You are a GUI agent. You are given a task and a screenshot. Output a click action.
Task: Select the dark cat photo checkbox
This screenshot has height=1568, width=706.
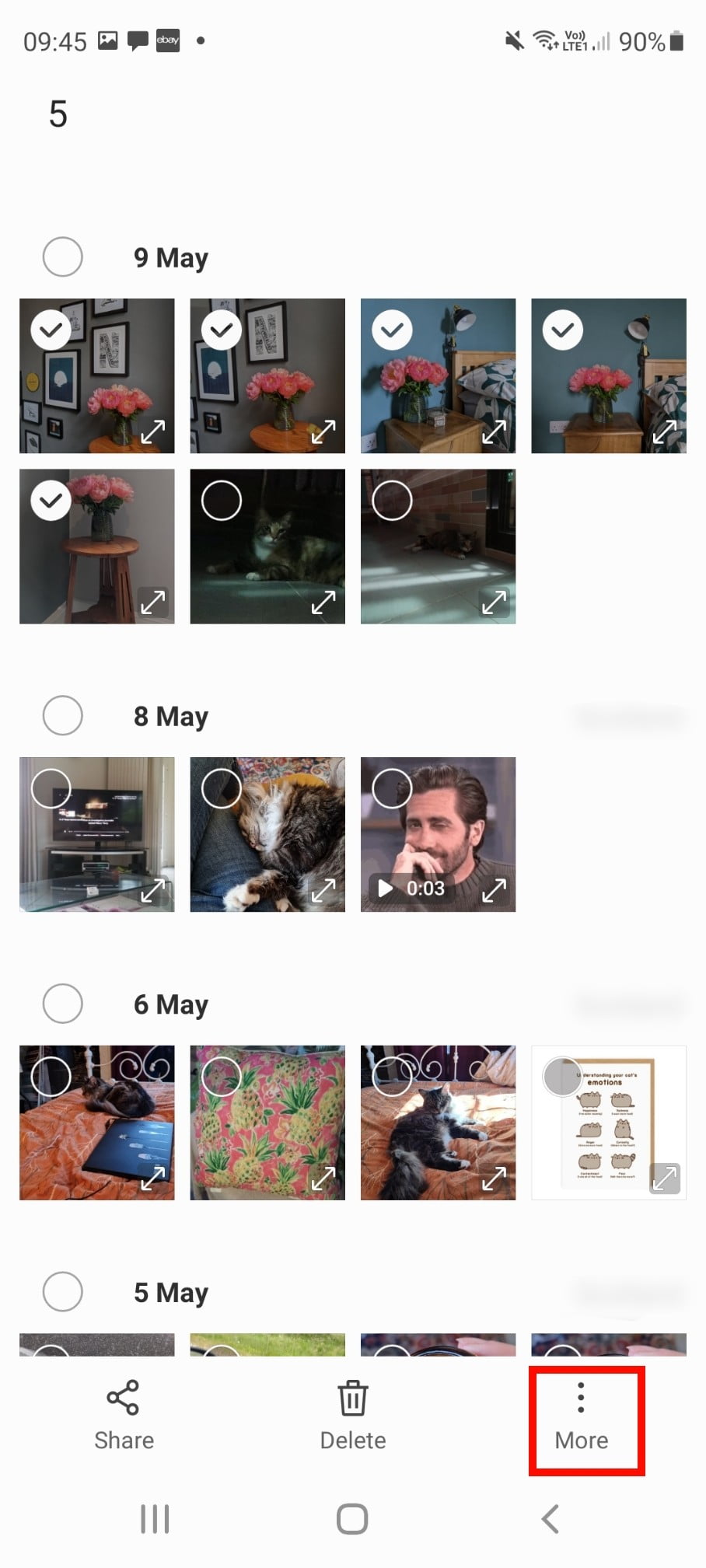coord(222,500)
